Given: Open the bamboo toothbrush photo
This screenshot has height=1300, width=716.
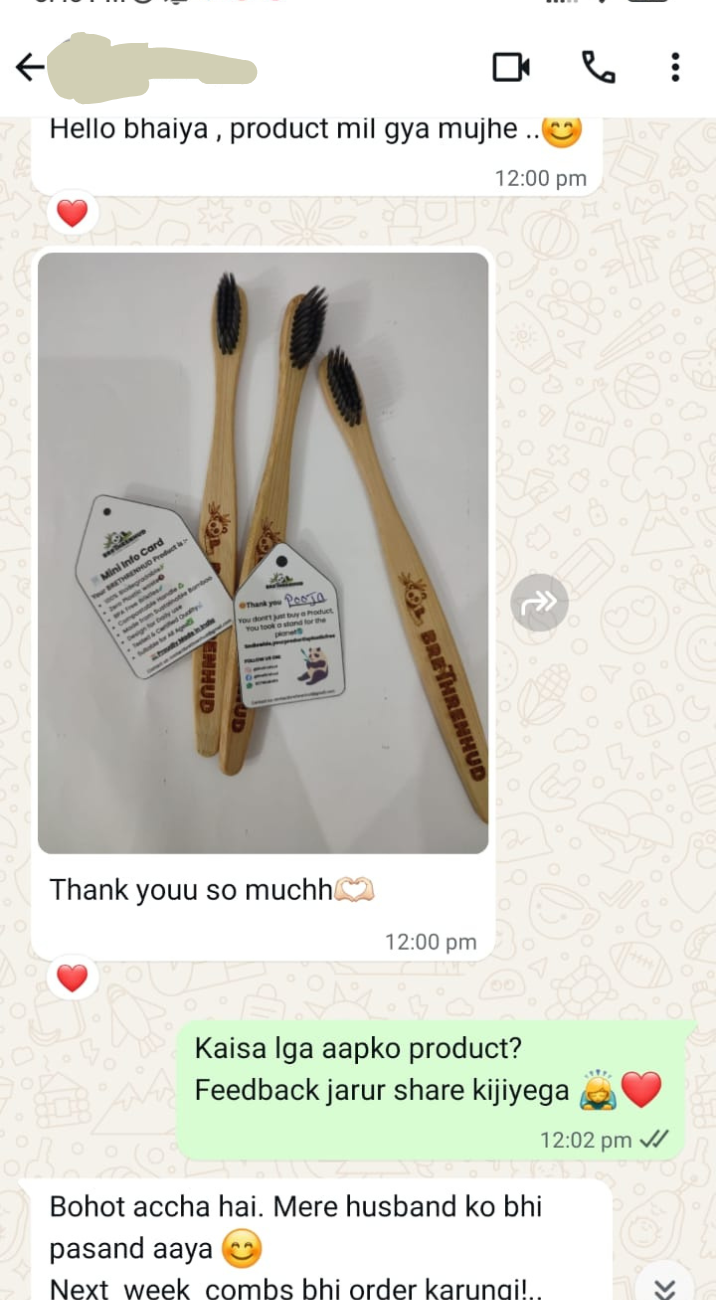Looking at the screenshot, I should (x=263, y=552).
